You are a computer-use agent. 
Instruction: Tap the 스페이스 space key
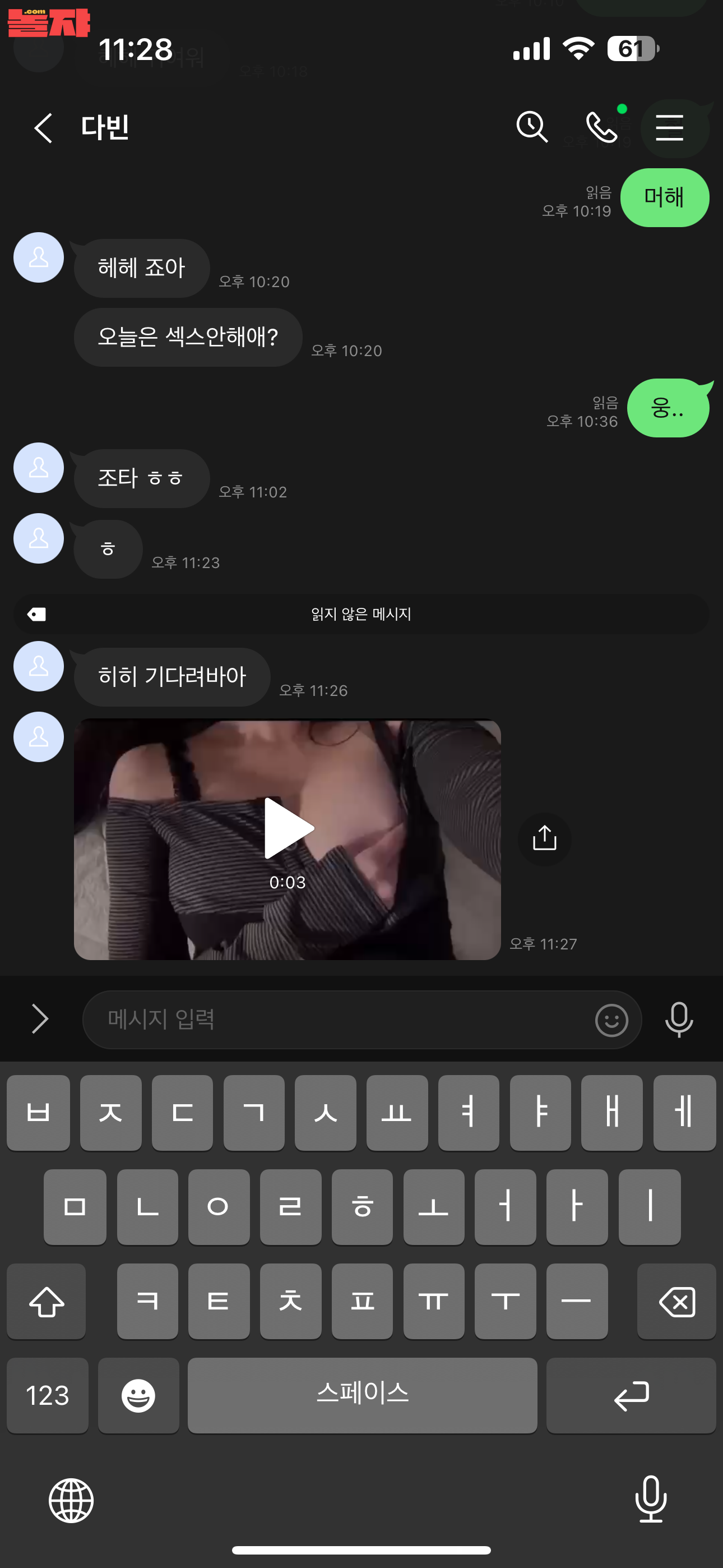click(362, 1395)
